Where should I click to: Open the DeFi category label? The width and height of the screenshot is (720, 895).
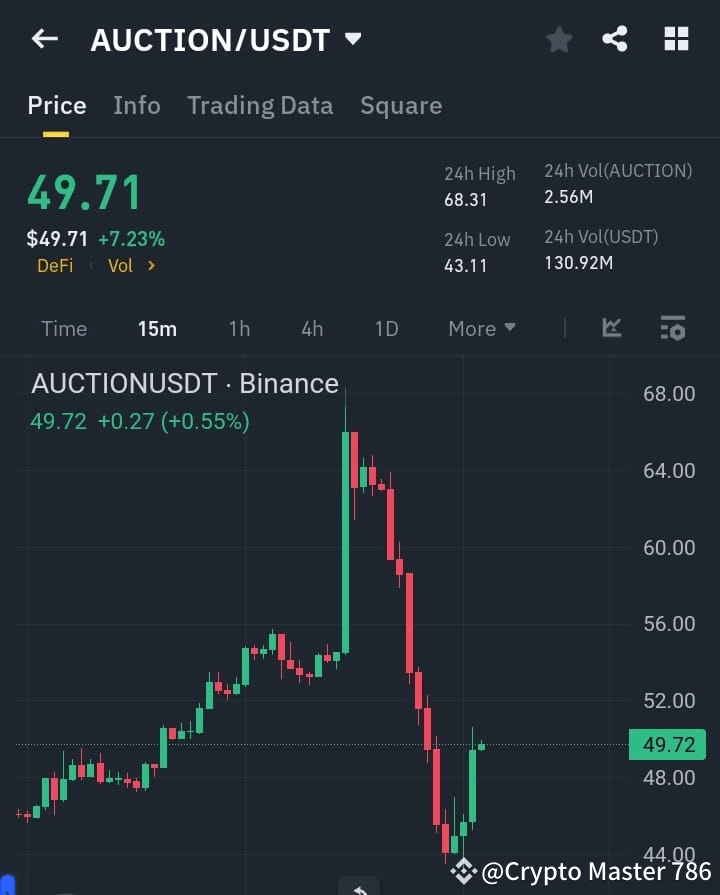(55, 266)
